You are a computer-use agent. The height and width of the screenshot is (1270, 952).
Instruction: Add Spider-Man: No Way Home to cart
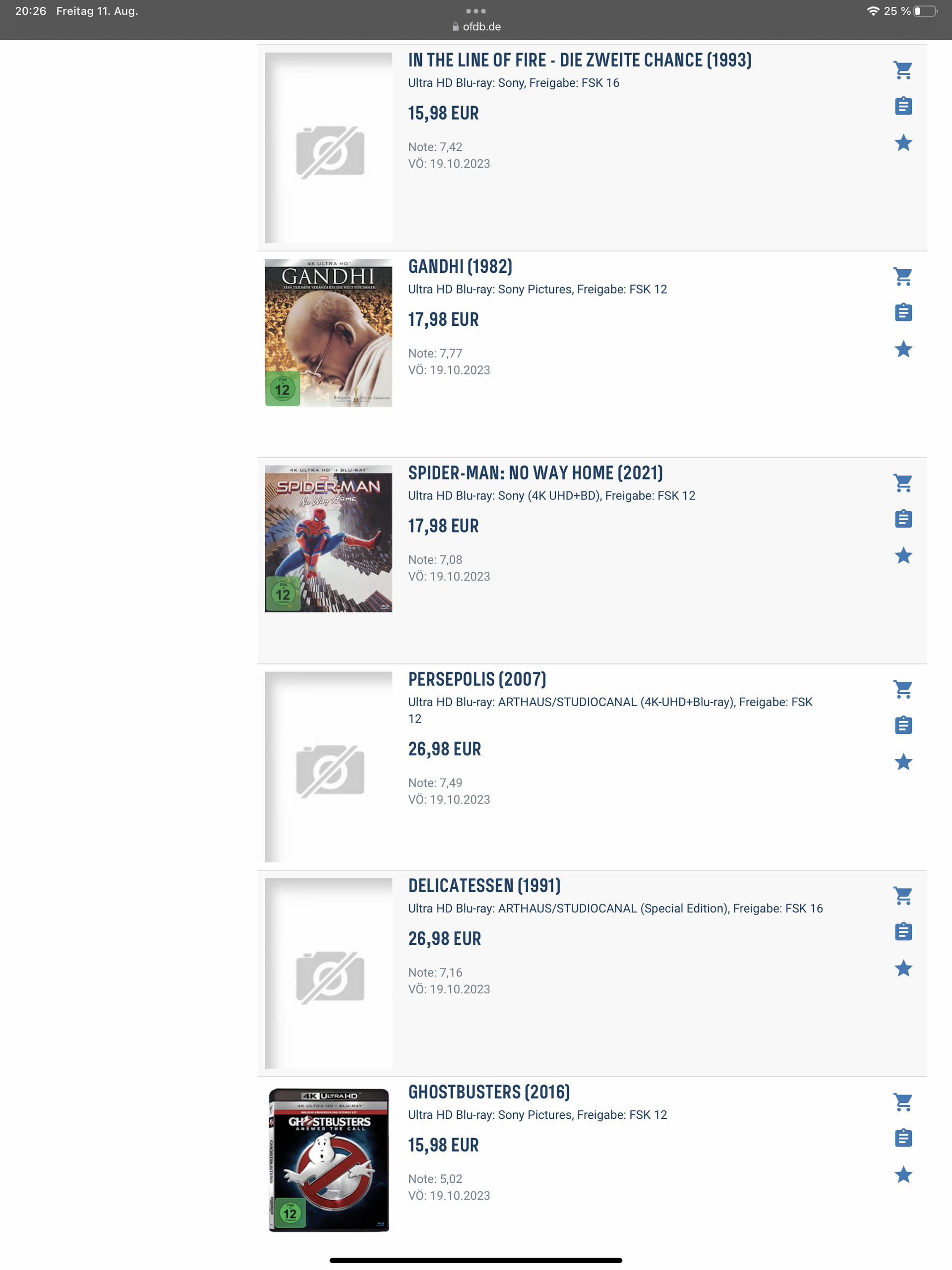tap(902, 484)
